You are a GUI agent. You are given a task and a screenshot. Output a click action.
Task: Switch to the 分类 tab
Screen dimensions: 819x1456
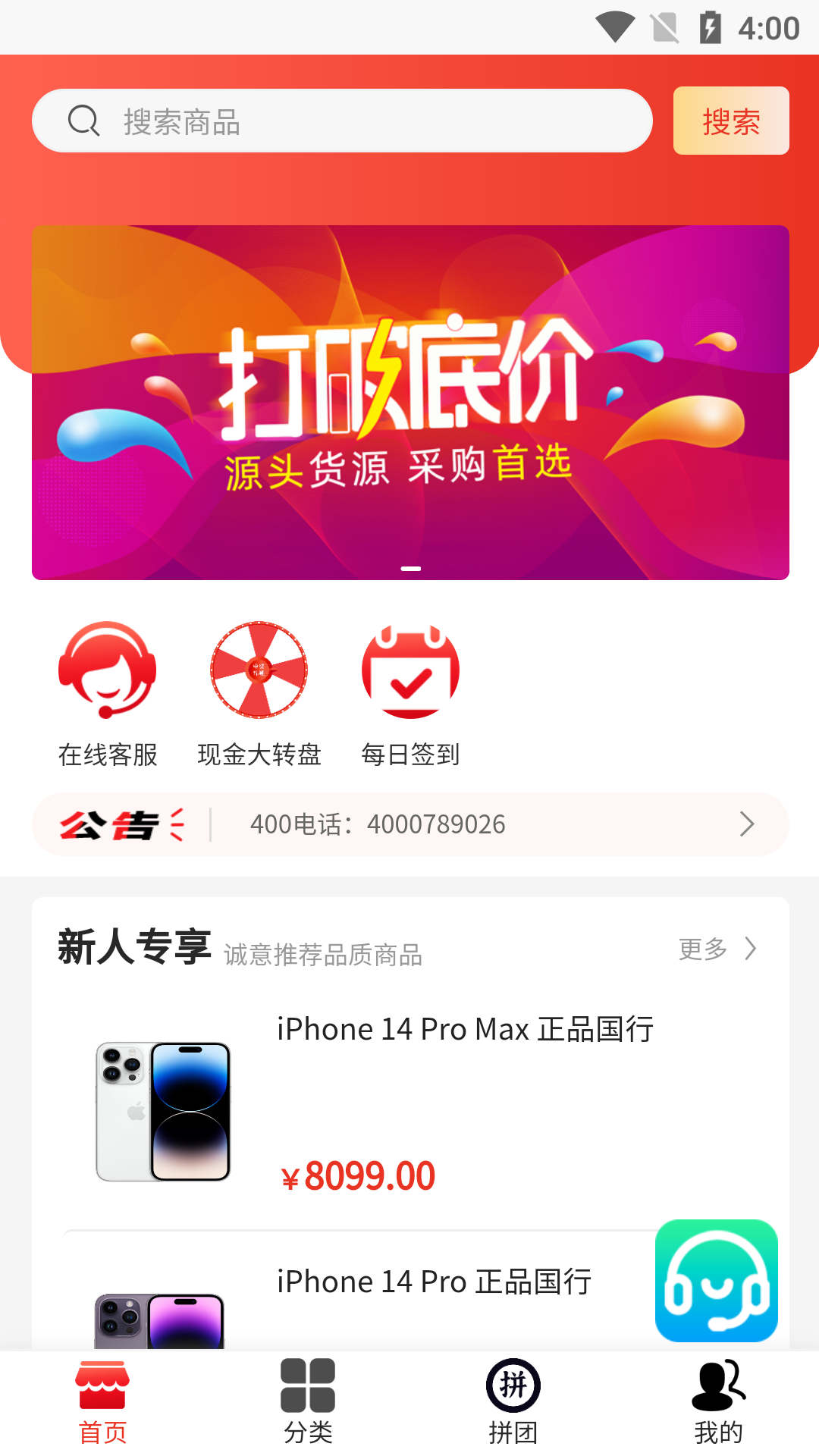308,1403
